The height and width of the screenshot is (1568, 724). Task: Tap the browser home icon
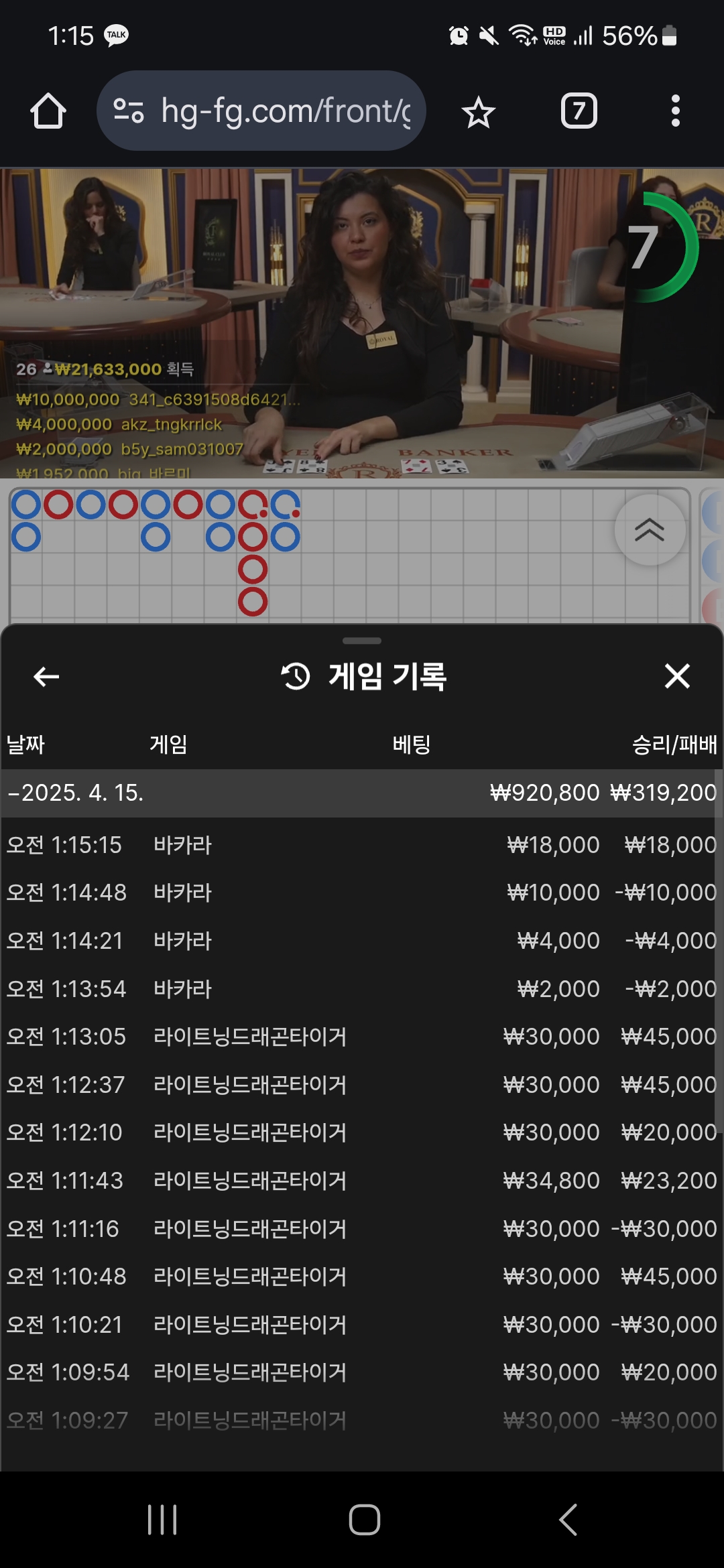coord(48,111)
